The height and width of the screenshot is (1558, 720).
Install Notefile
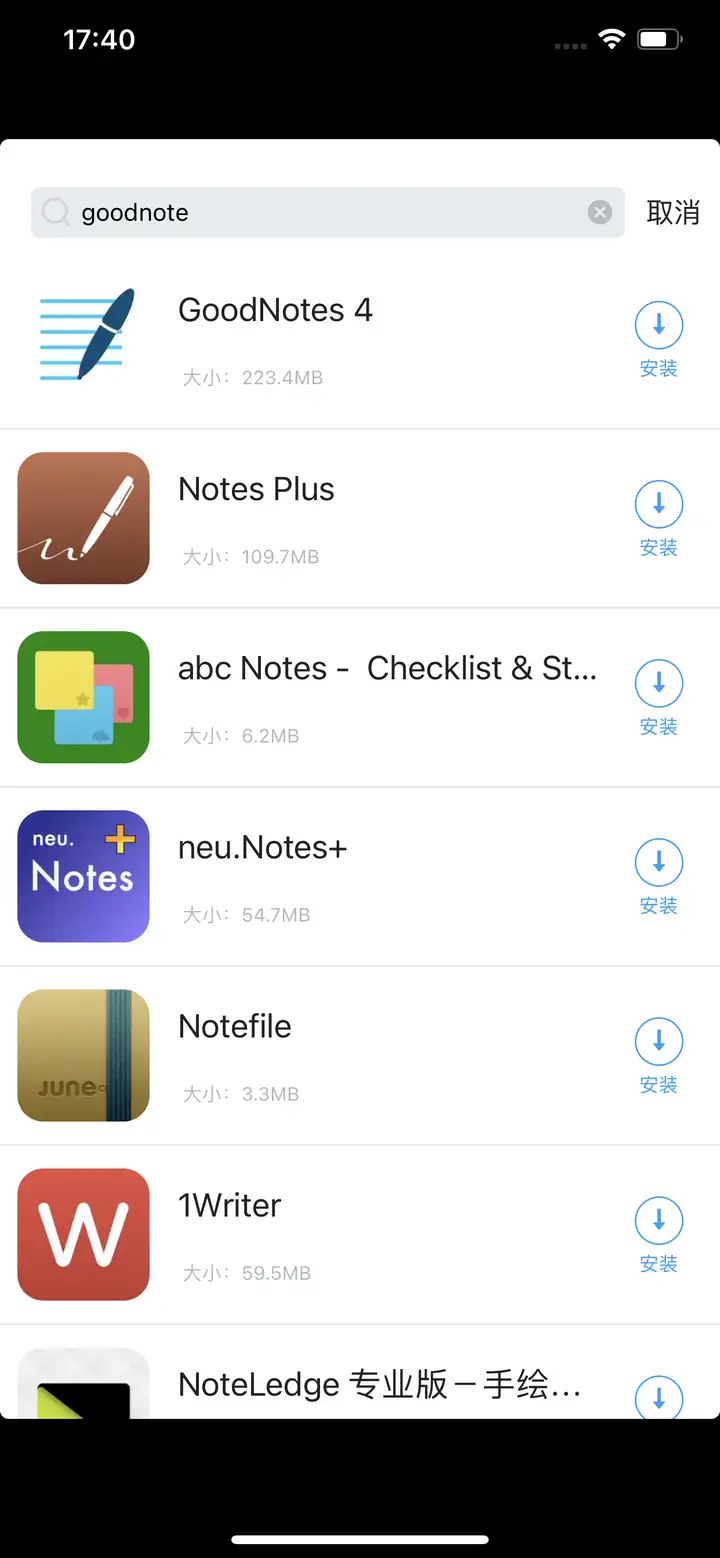pos(659,1055)
